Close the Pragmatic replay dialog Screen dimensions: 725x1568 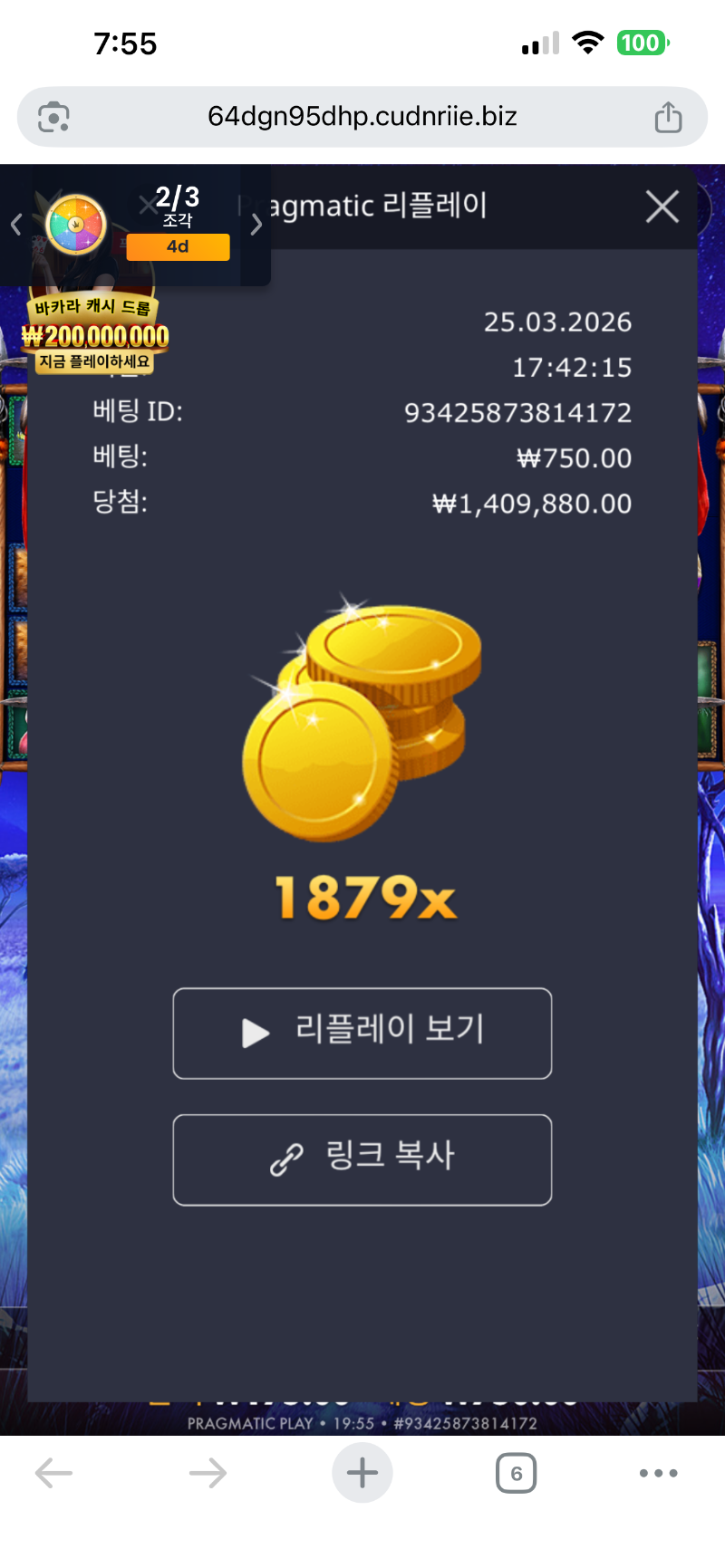tap(662, 207)
